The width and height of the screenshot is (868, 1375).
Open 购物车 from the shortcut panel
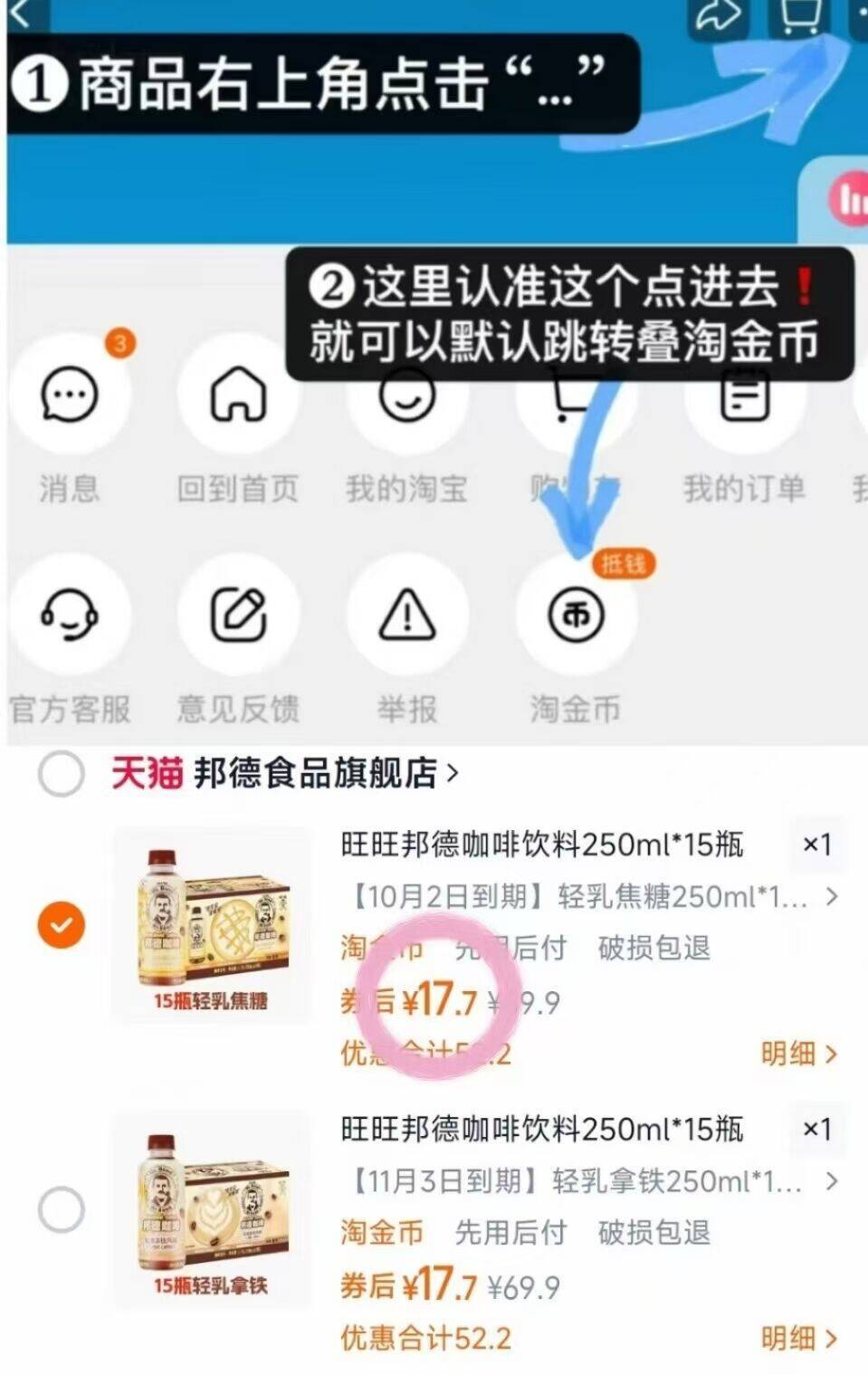(574, 400)
